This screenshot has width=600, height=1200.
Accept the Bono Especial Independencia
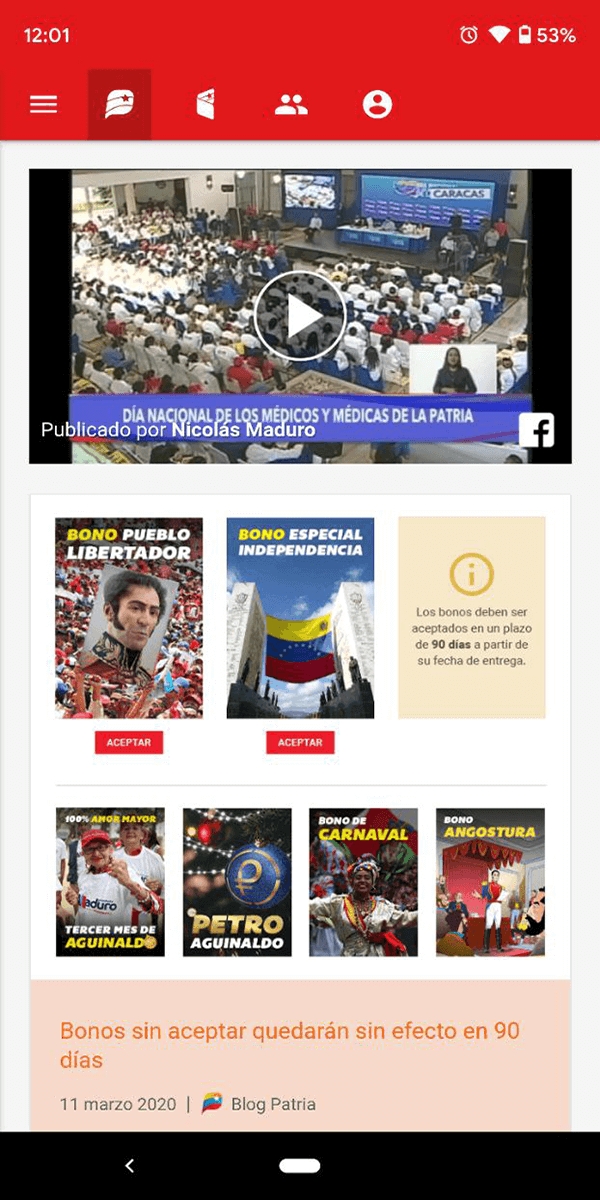coord(300,742)
